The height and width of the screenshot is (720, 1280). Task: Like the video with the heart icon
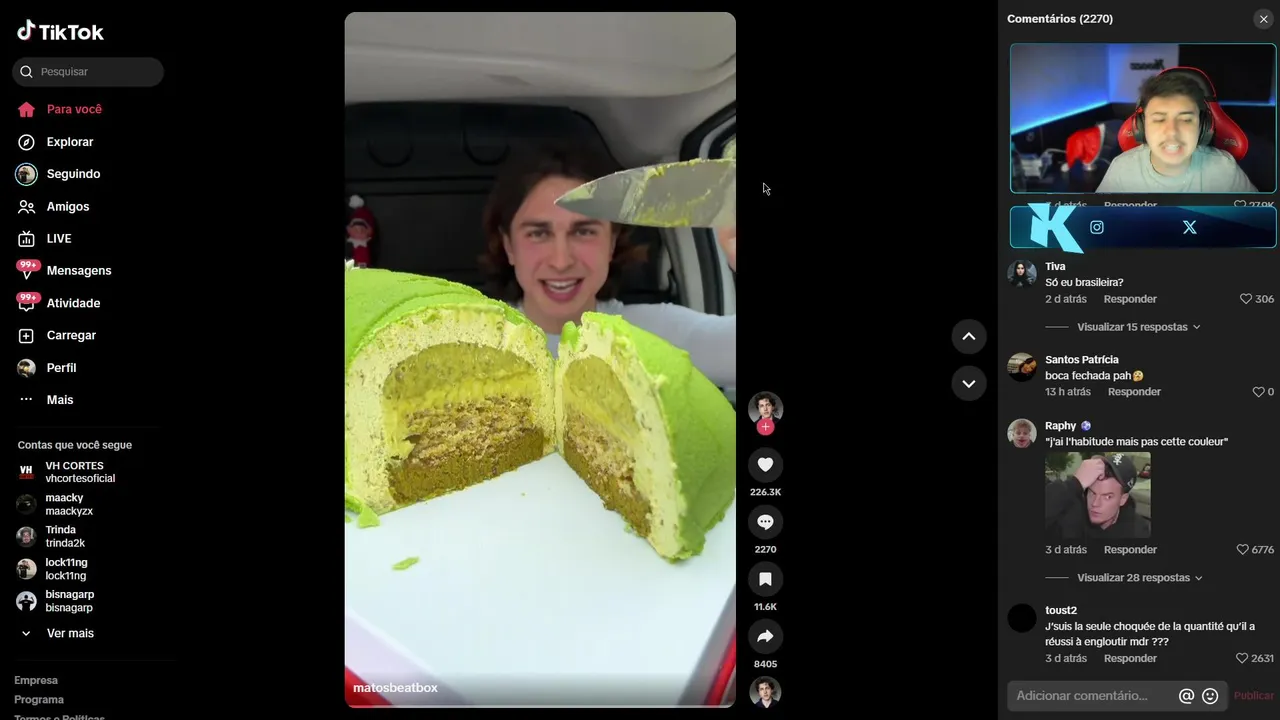765,465
